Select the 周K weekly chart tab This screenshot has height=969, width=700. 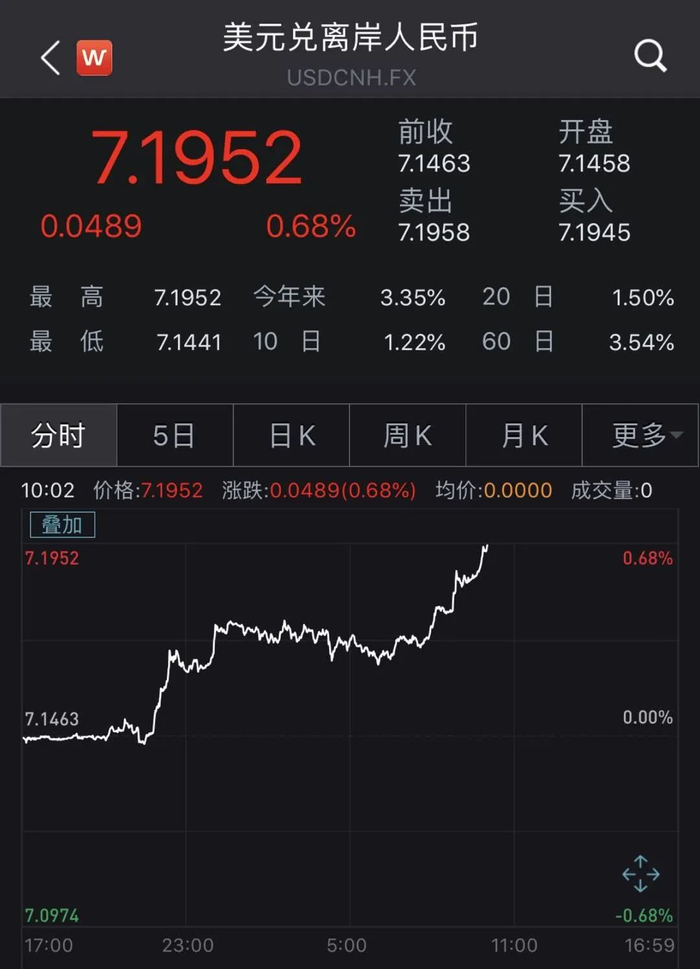(407, 436)
